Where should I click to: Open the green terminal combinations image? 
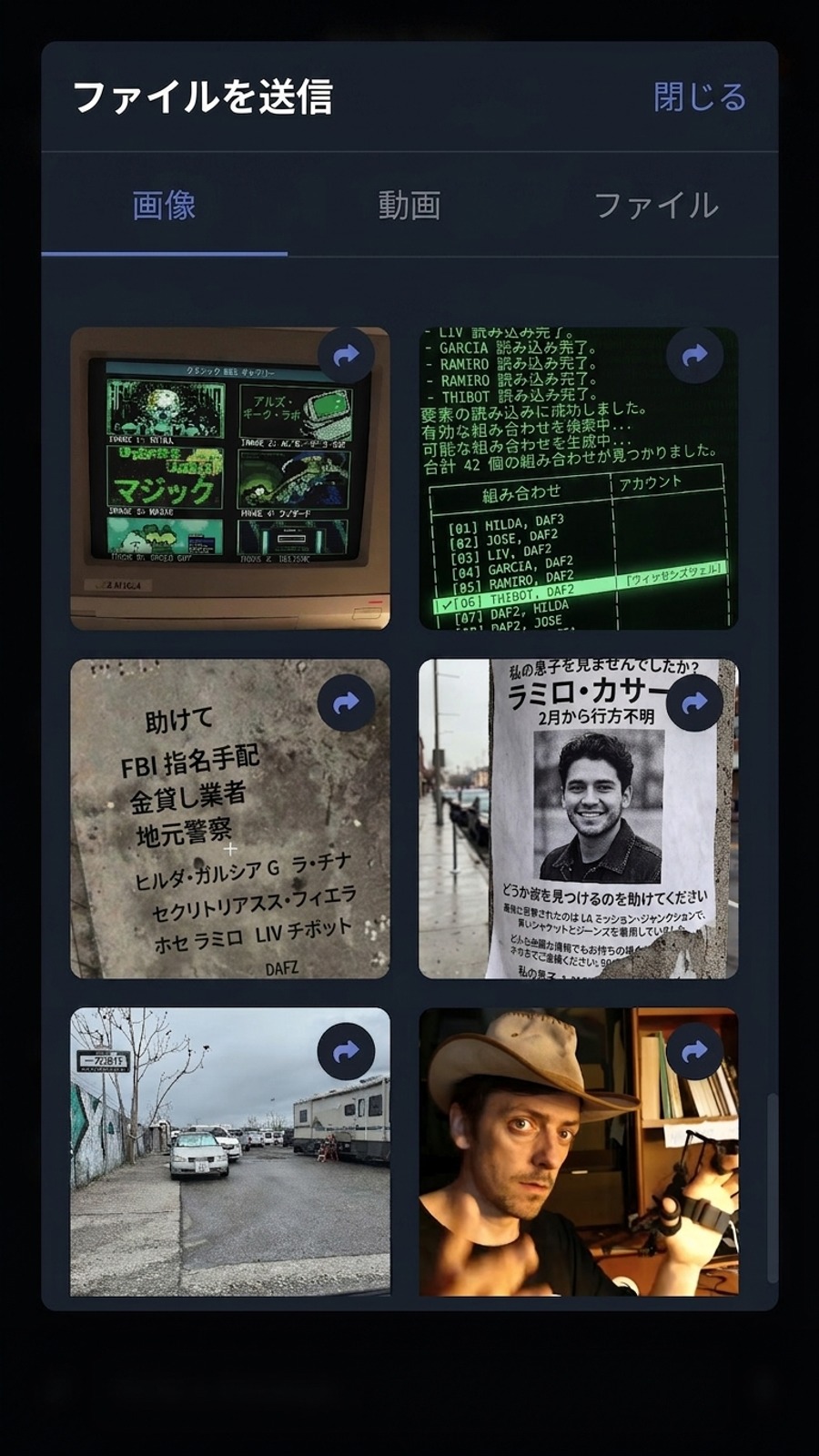578,478
